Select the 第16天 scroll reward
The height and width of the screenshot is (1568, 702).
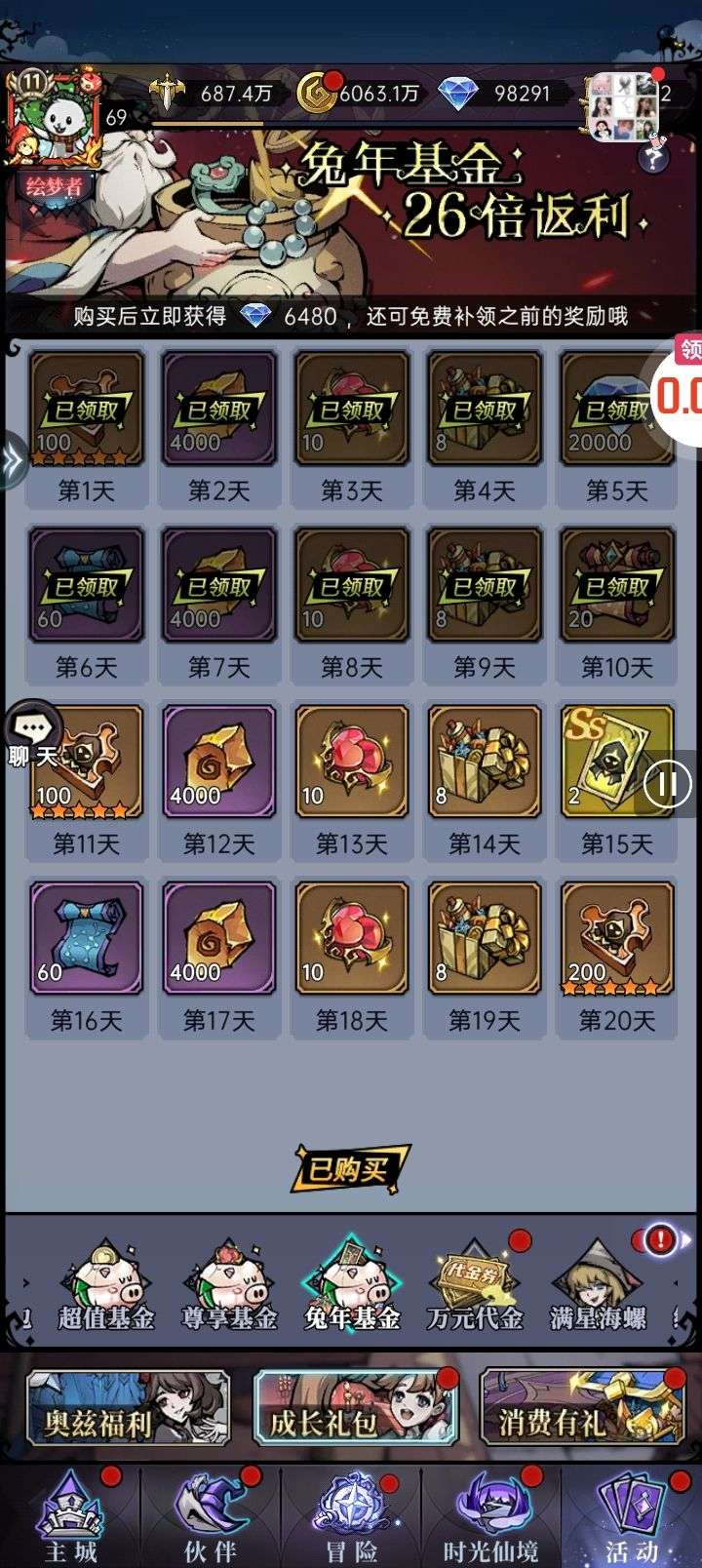click(x=87, y=940)
